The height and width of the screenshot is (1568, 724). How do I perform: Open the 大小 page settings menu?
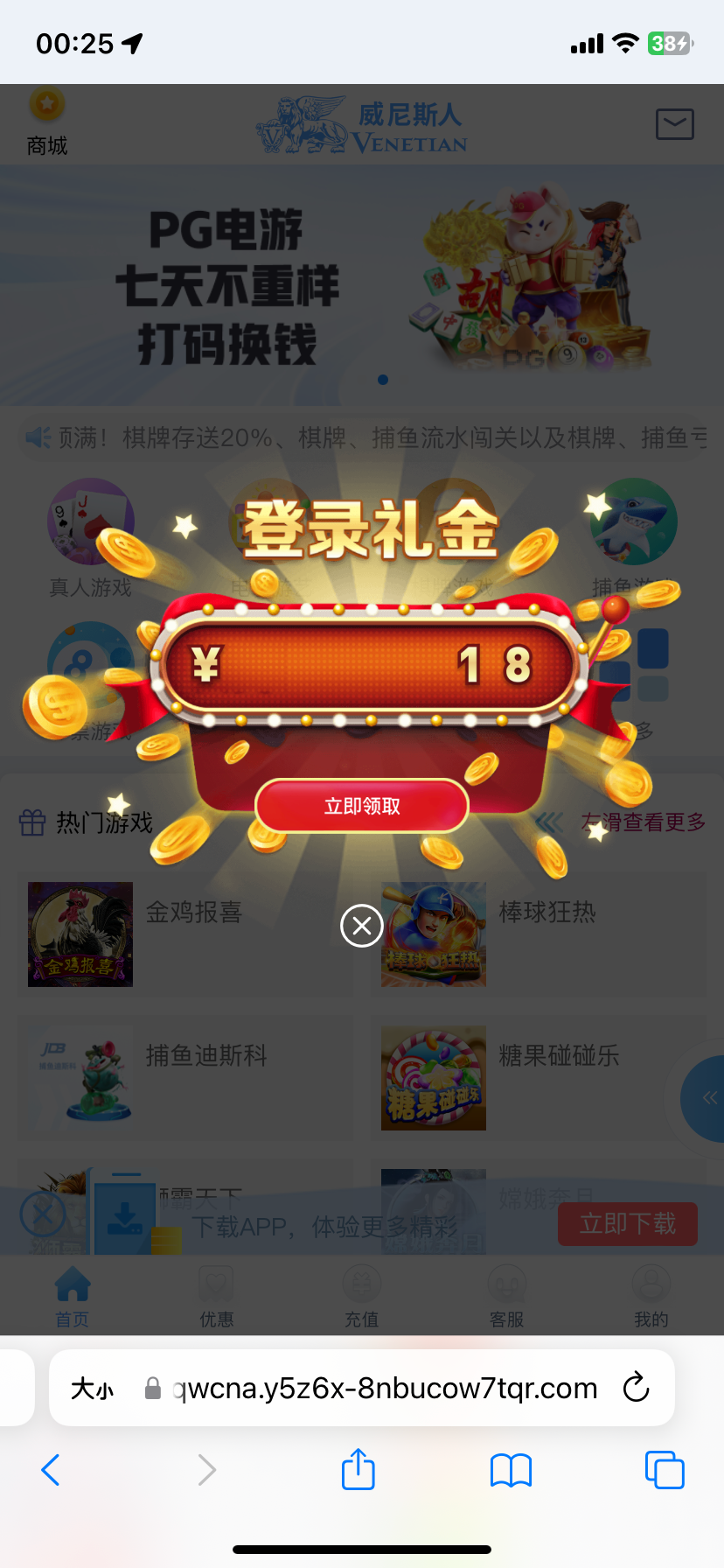click(x=92, y=1388)
